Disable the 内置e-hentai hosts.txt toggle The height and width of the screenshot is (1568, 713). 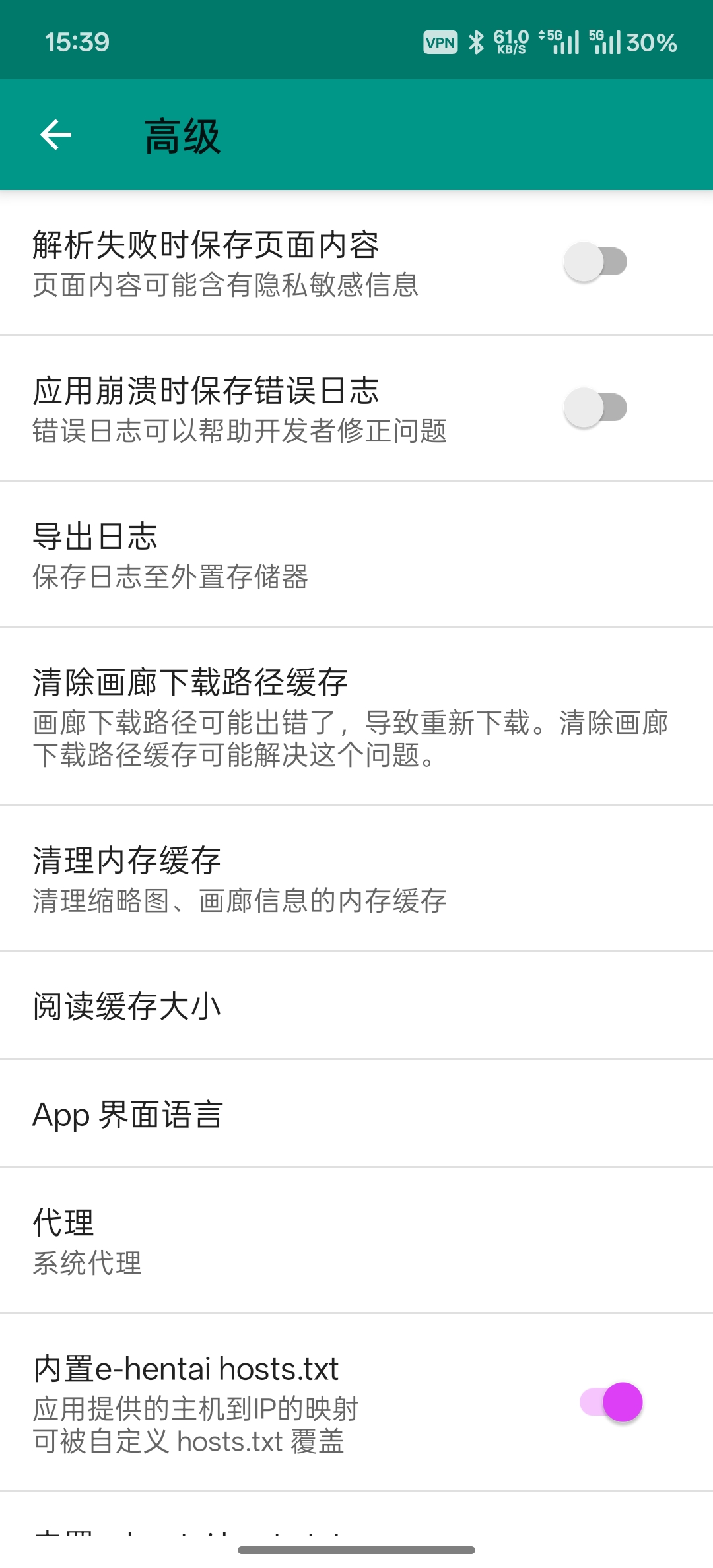pyautogui.click(x=609, y=1402)
